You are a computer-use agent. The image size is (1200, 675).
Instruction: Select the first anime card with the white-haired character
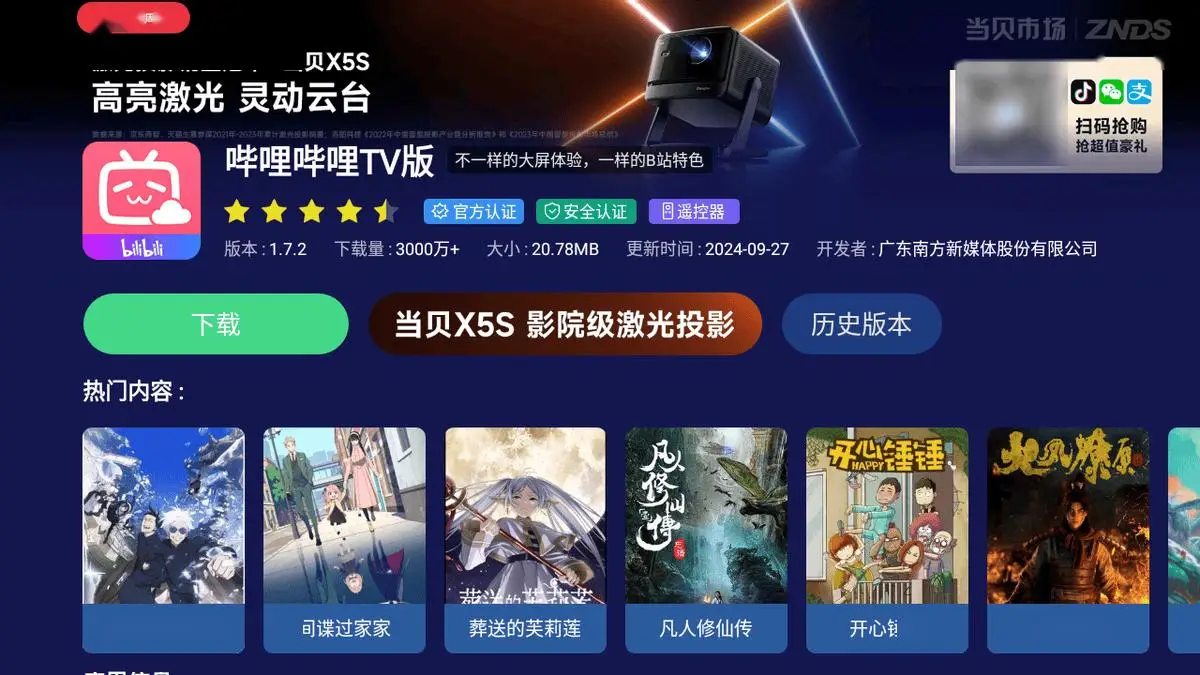pyautogui.click(x=163, y=540)
